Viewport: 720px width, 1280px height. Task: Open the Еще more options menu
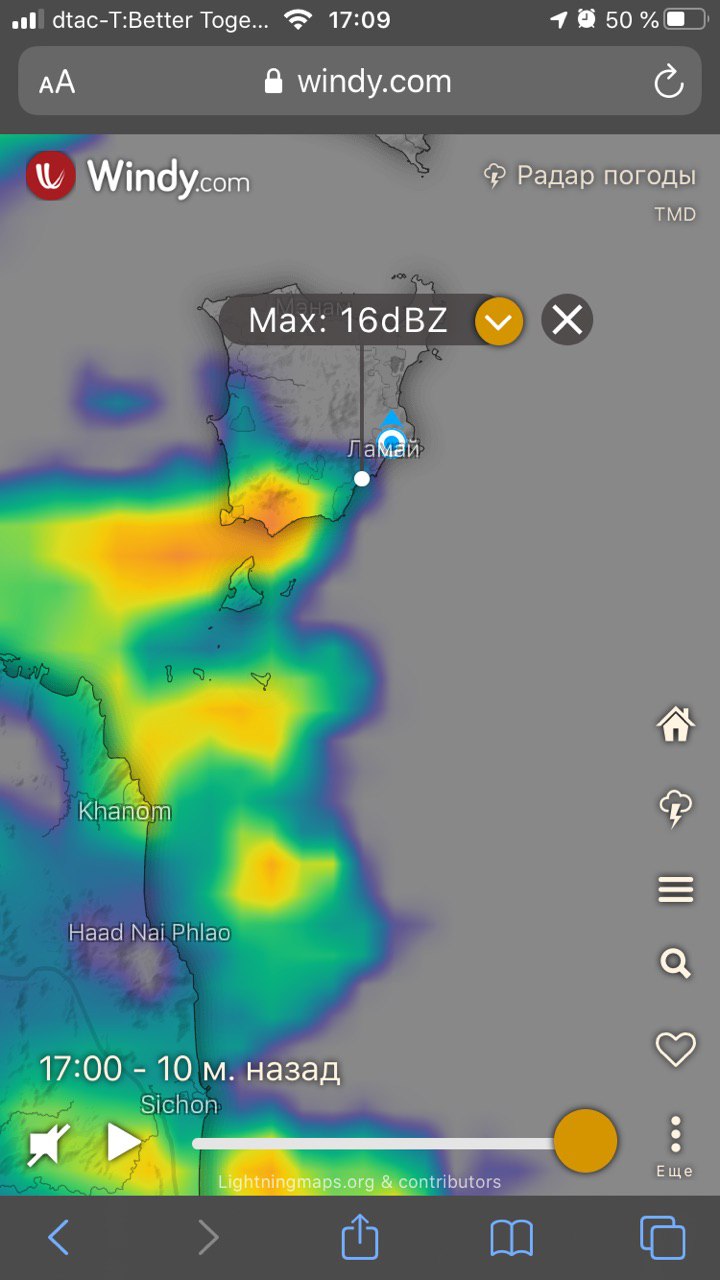676,1147
